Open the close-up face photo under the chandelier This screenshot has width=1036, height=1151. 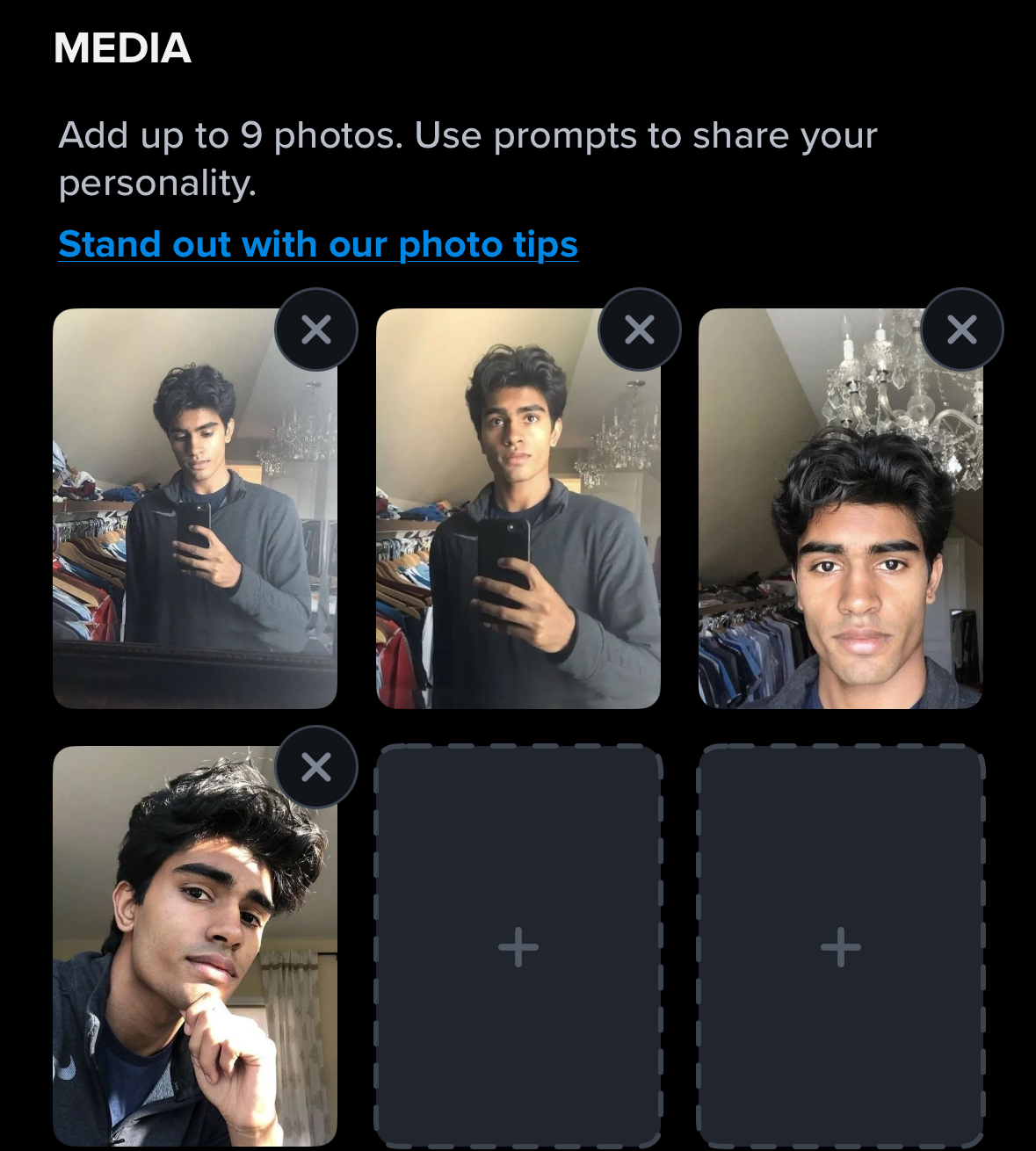click(840, 527)
